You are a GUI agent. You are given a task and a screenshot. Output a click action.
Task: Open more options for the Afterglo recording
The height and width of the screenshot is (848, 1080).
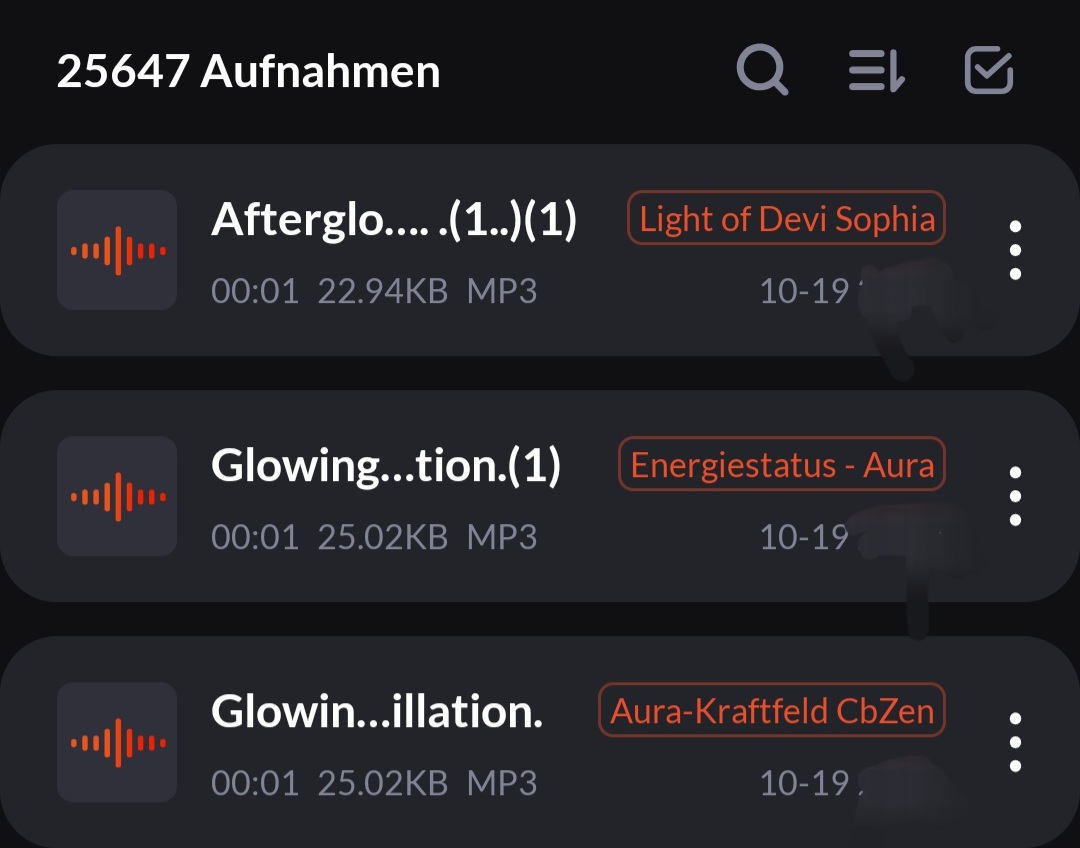pos(1015,250)
